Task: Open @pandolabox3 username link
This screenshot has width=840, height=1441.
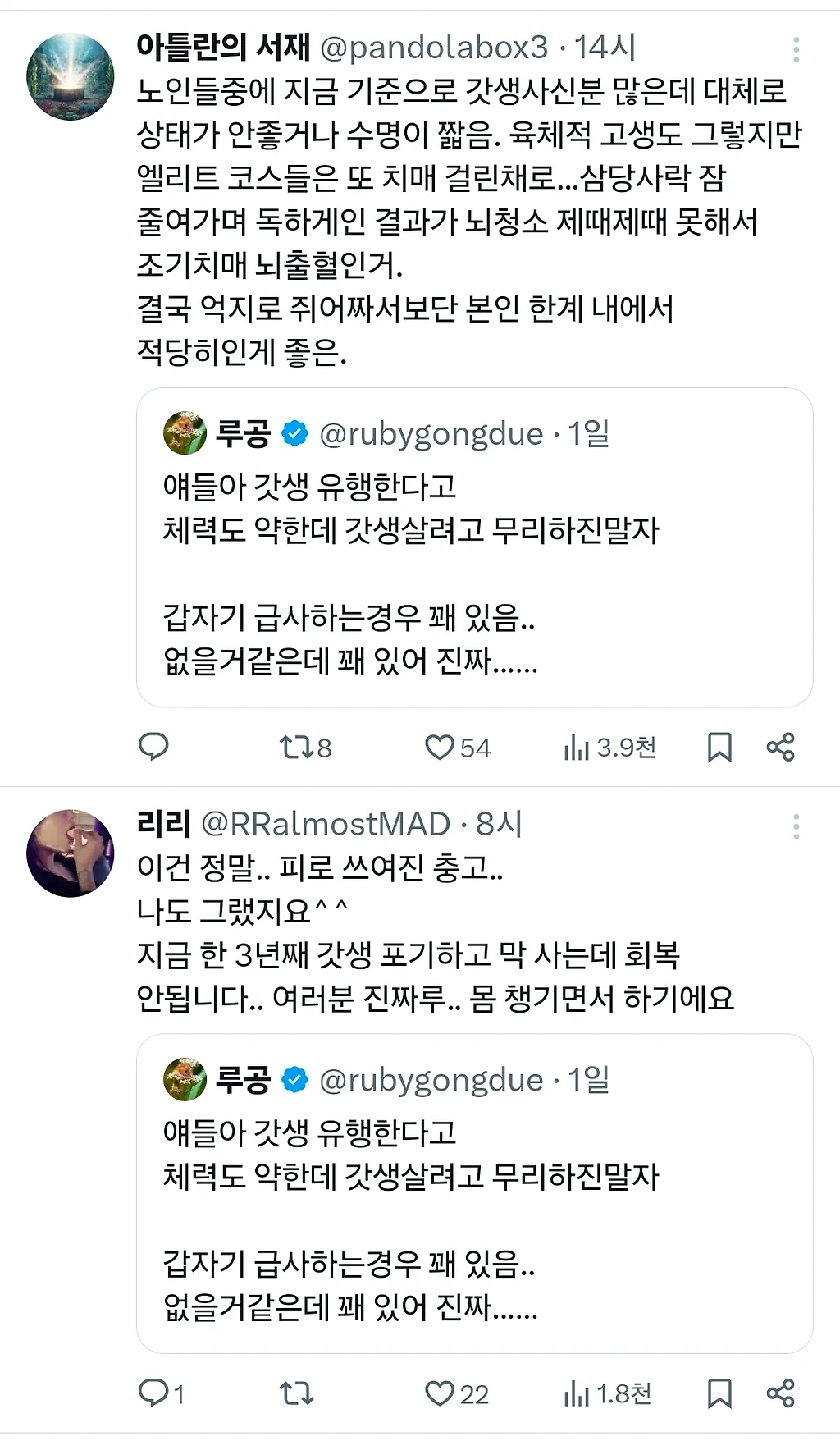Action: point(433,48)
